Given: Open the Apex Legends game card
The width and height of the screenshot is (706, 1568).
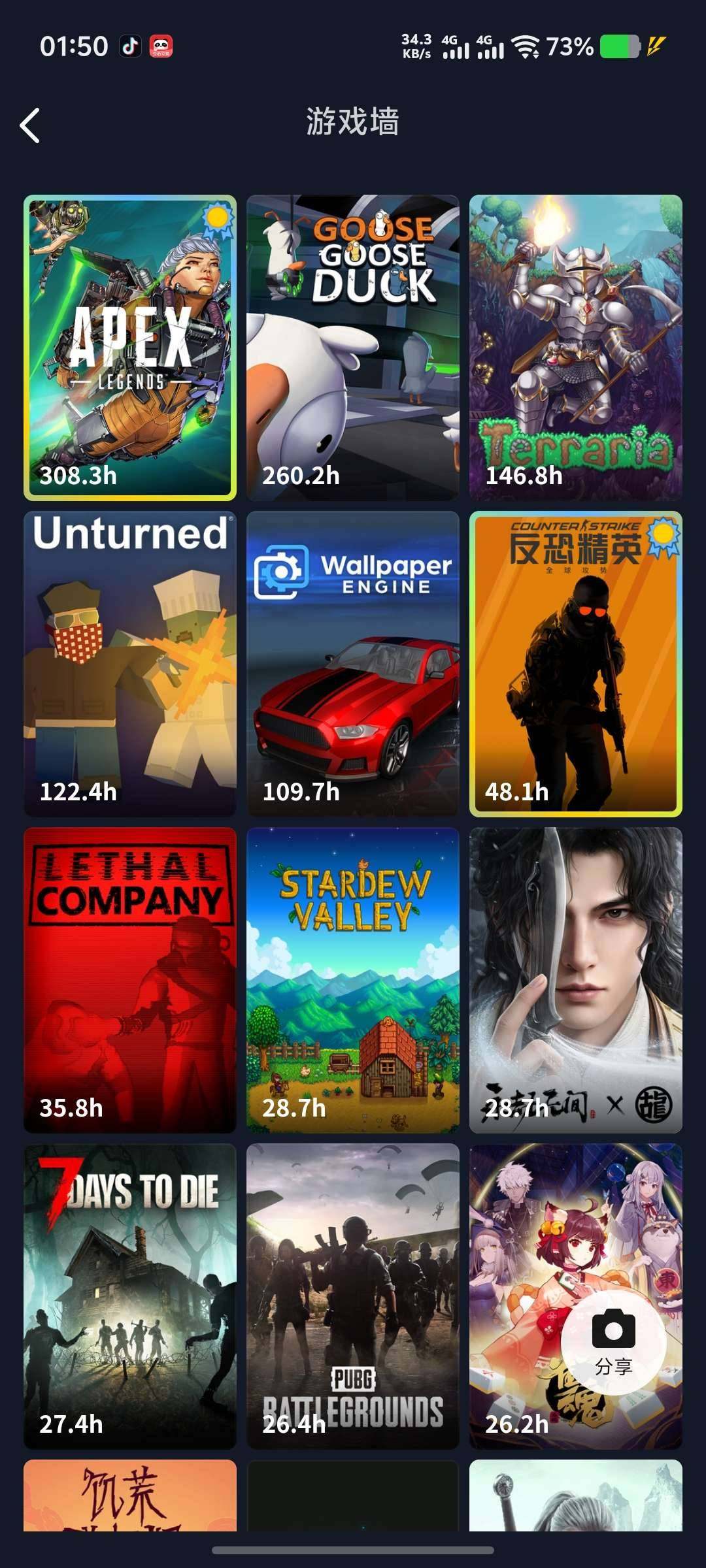Looking at the screenshot, I should pyautogui.click(x=130, y=348).
